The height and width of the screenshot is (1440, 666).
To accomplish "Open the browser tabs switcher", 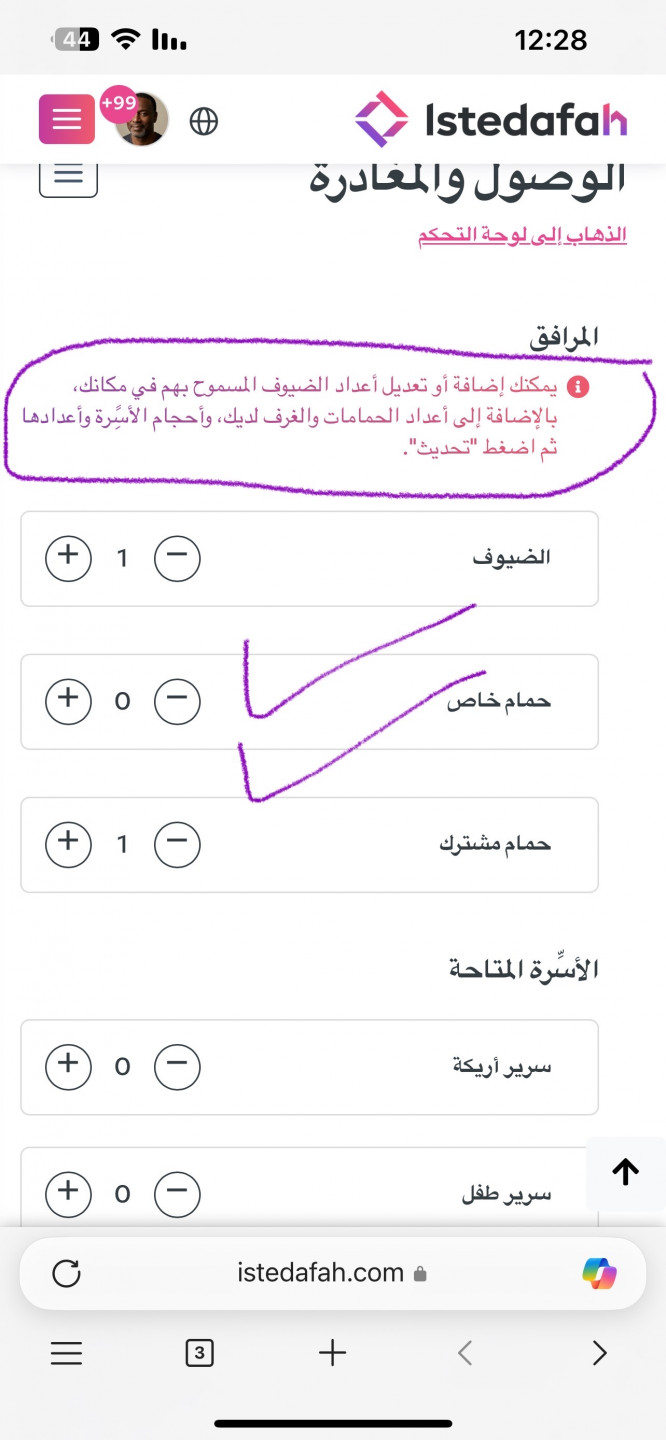I will click(x=200, y=1354).
